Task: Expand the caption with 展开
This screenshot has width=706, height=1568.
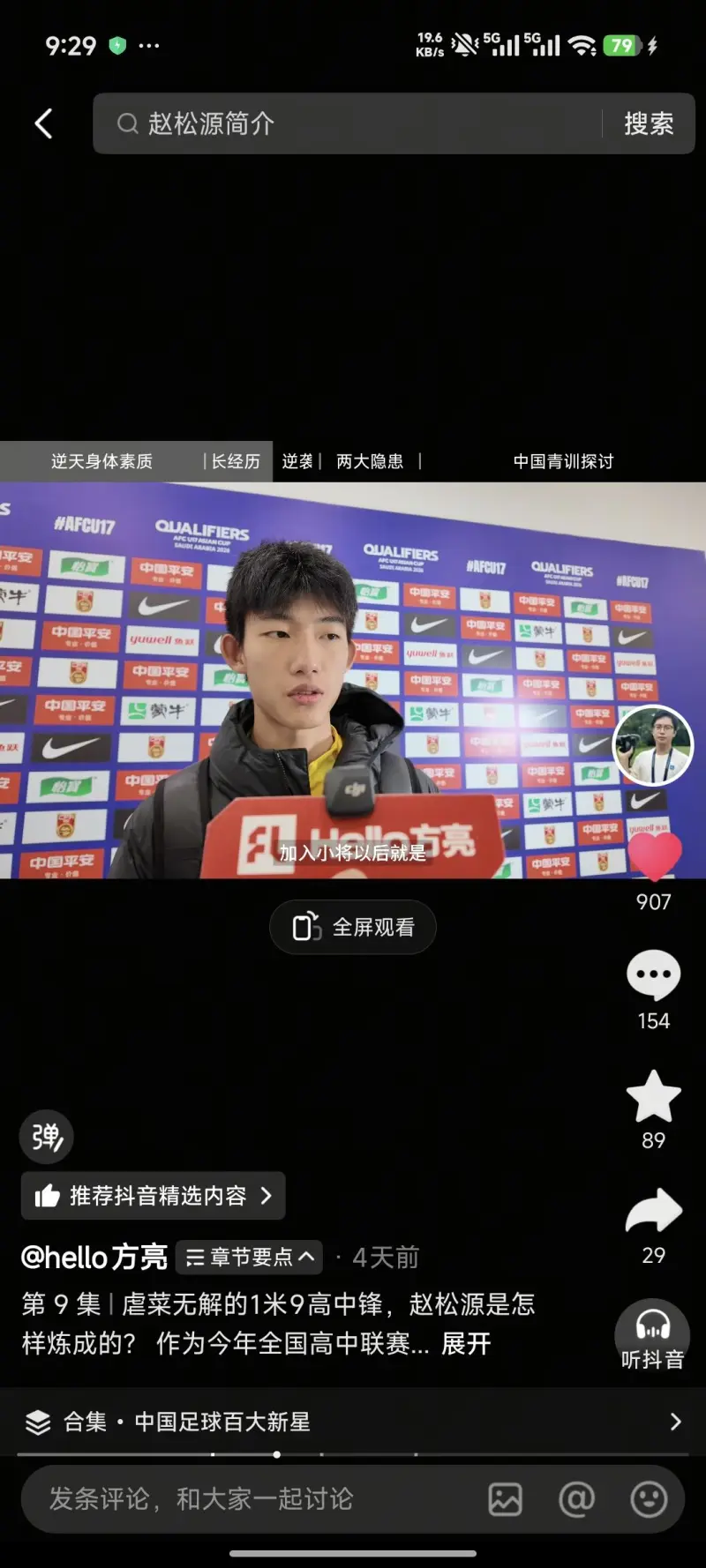Action: pos(466,1343)
